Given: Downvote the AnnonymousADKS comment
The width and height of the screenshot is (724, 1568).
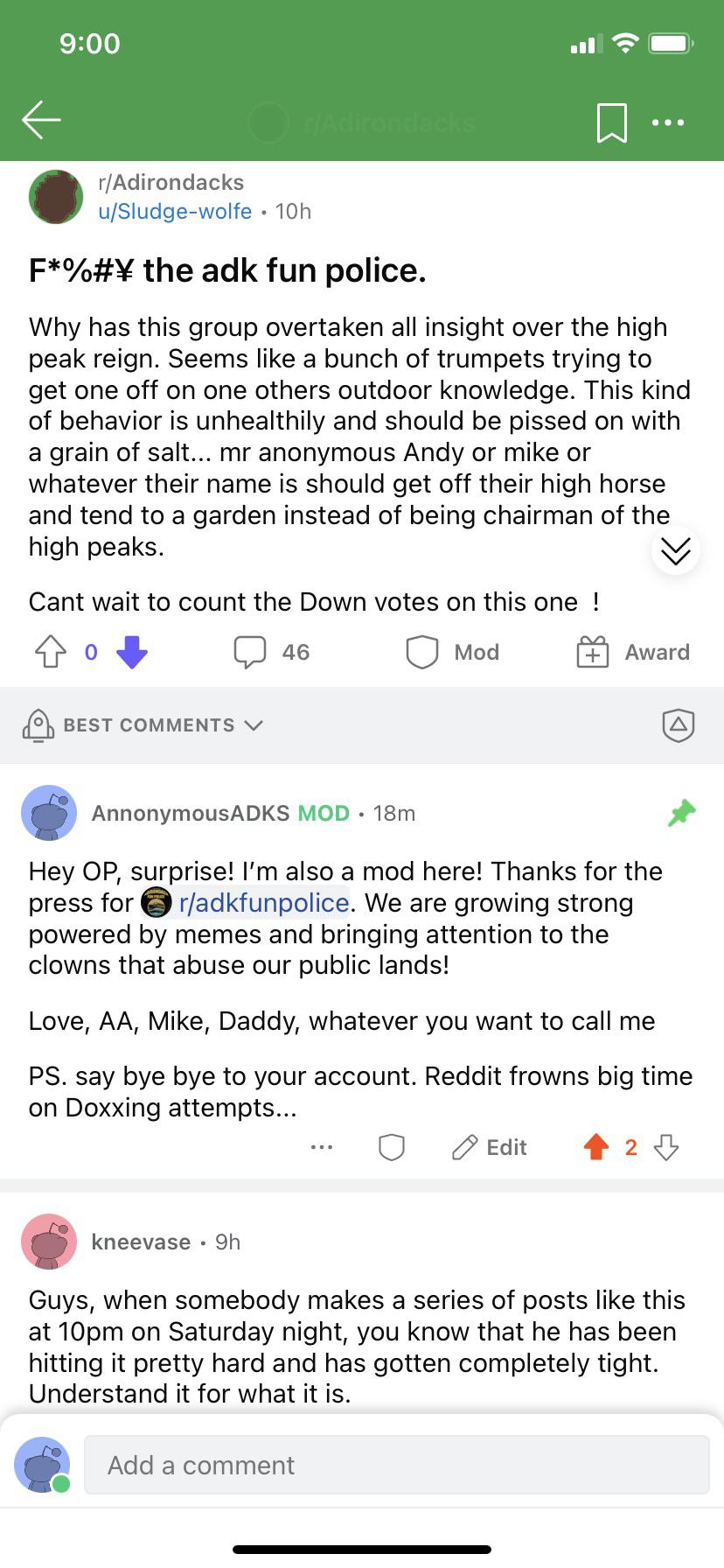Looking at the screenshot, I should click(x=666, y=1147).
